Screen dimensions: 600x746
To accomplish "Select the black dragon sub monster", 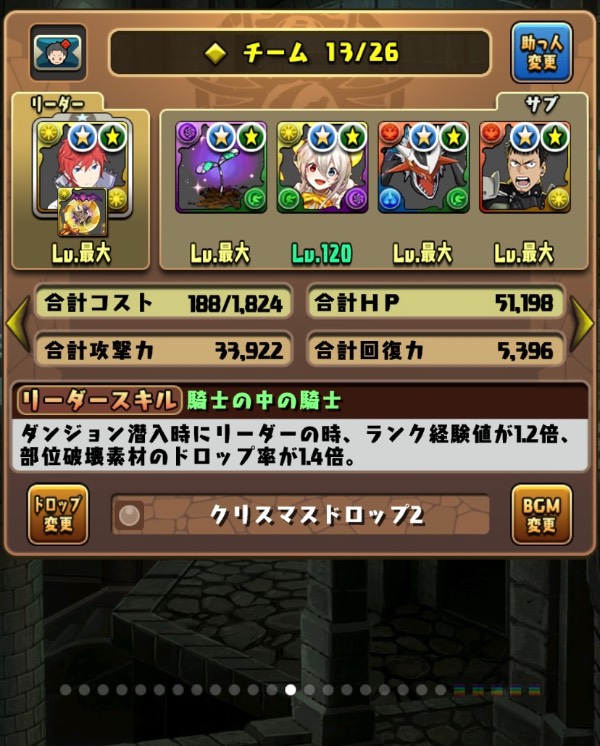I will pyautogui.click(x=423, y=167).
